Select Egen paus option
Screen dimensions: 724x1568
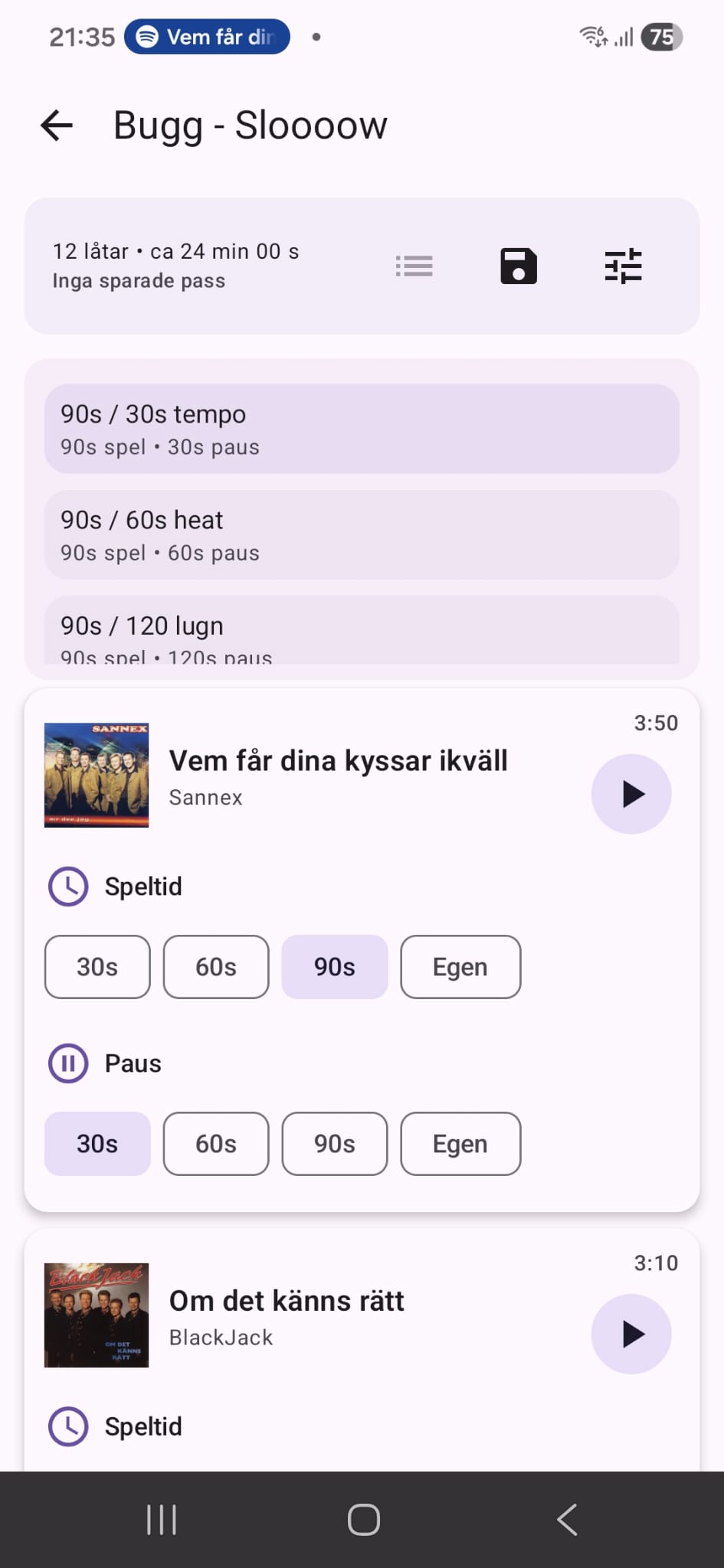(460, 1143)
